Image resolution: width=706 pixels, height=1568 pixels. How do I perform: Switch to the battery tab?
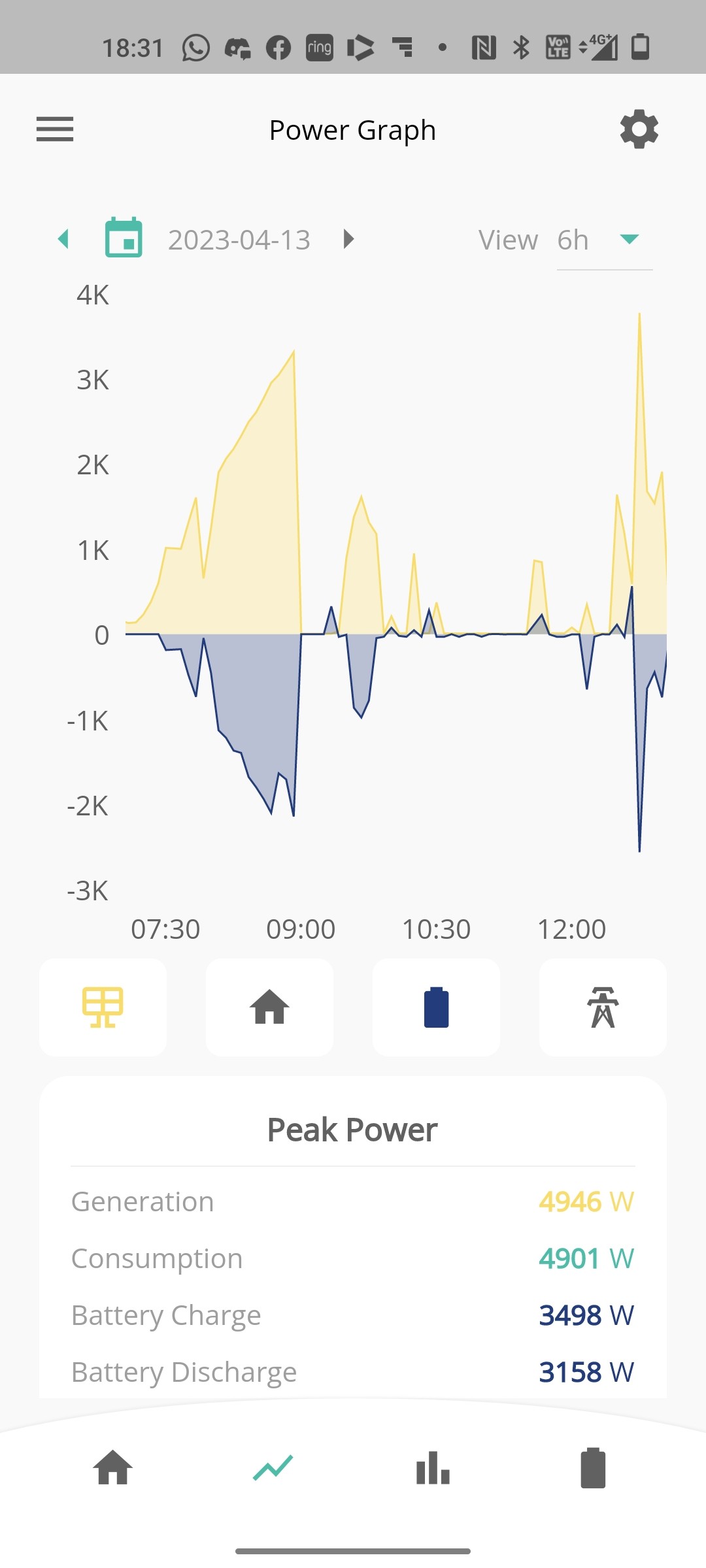tap(593, 1468)
